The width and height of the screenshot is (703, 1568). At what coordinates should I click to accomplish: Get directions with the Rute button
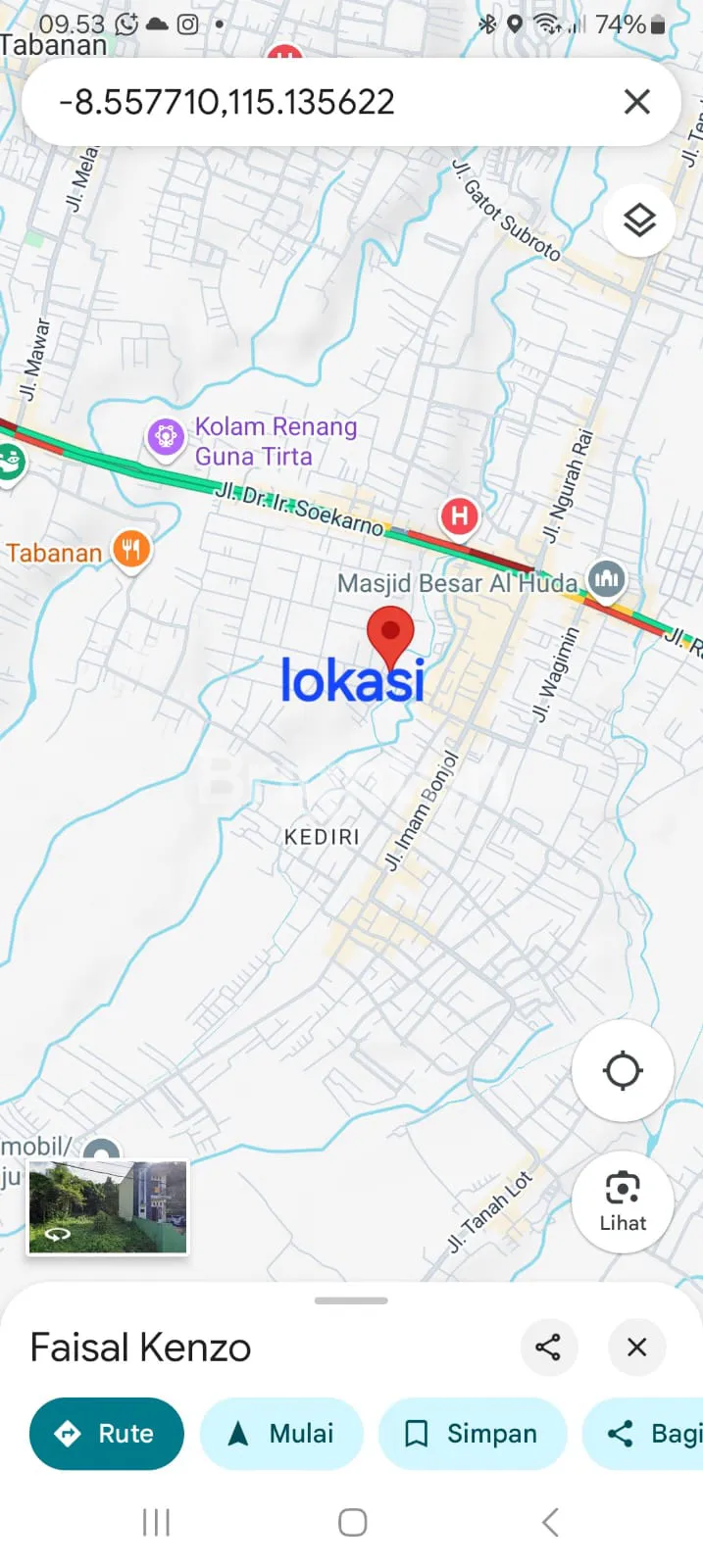107,1434
